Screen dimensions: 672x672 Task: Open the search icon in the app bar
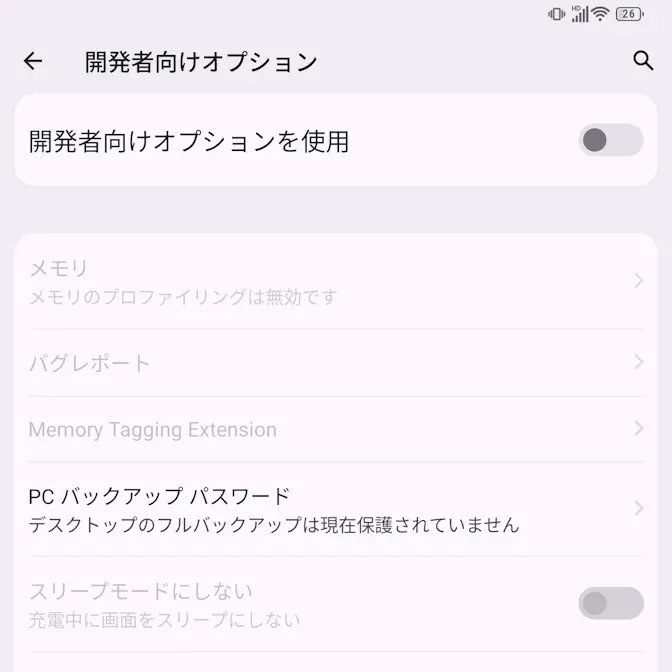point(643,61)
